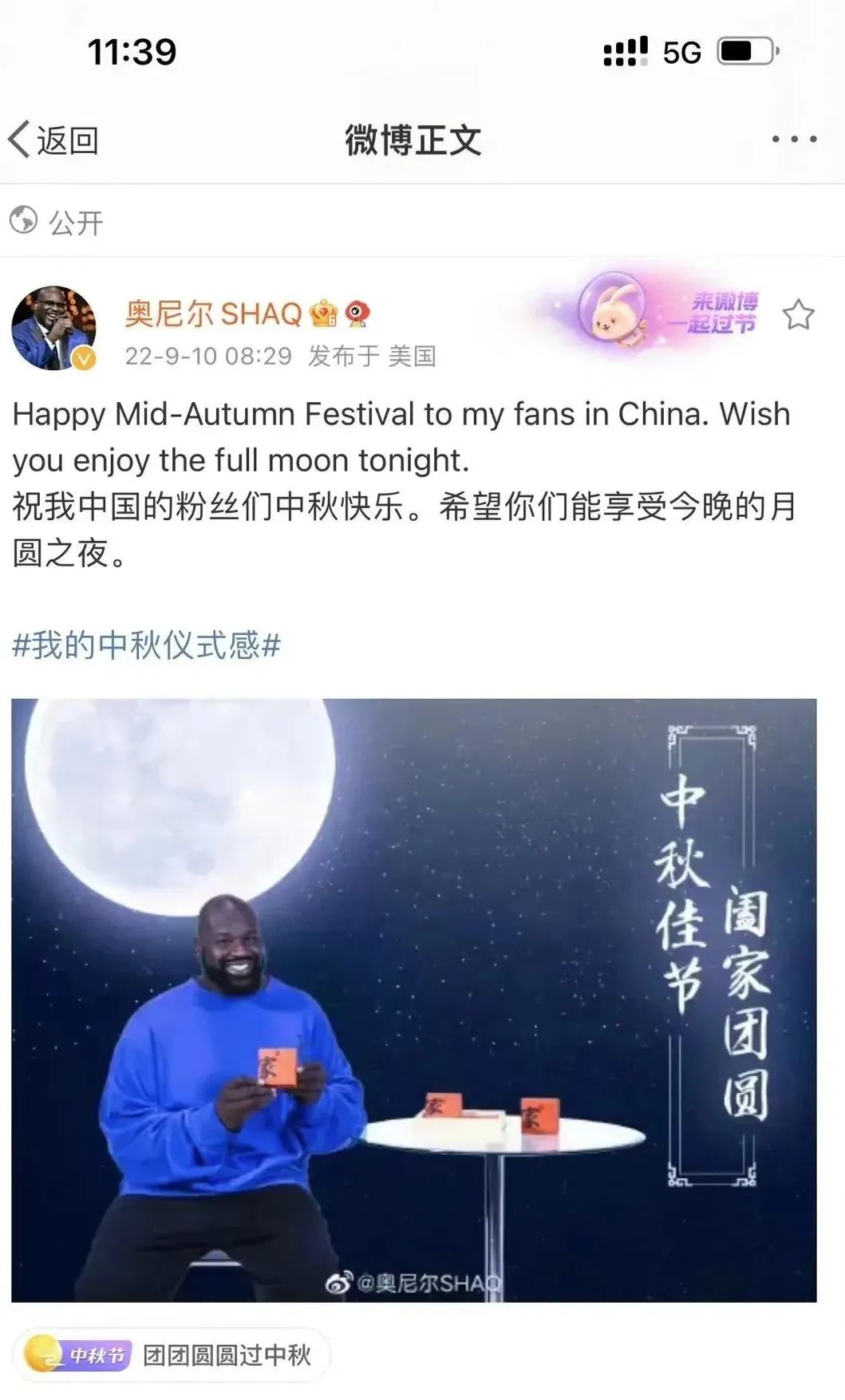Open the three-dot overflow menu
This screenshot has width=845, height=1400.
coord(793,140)
